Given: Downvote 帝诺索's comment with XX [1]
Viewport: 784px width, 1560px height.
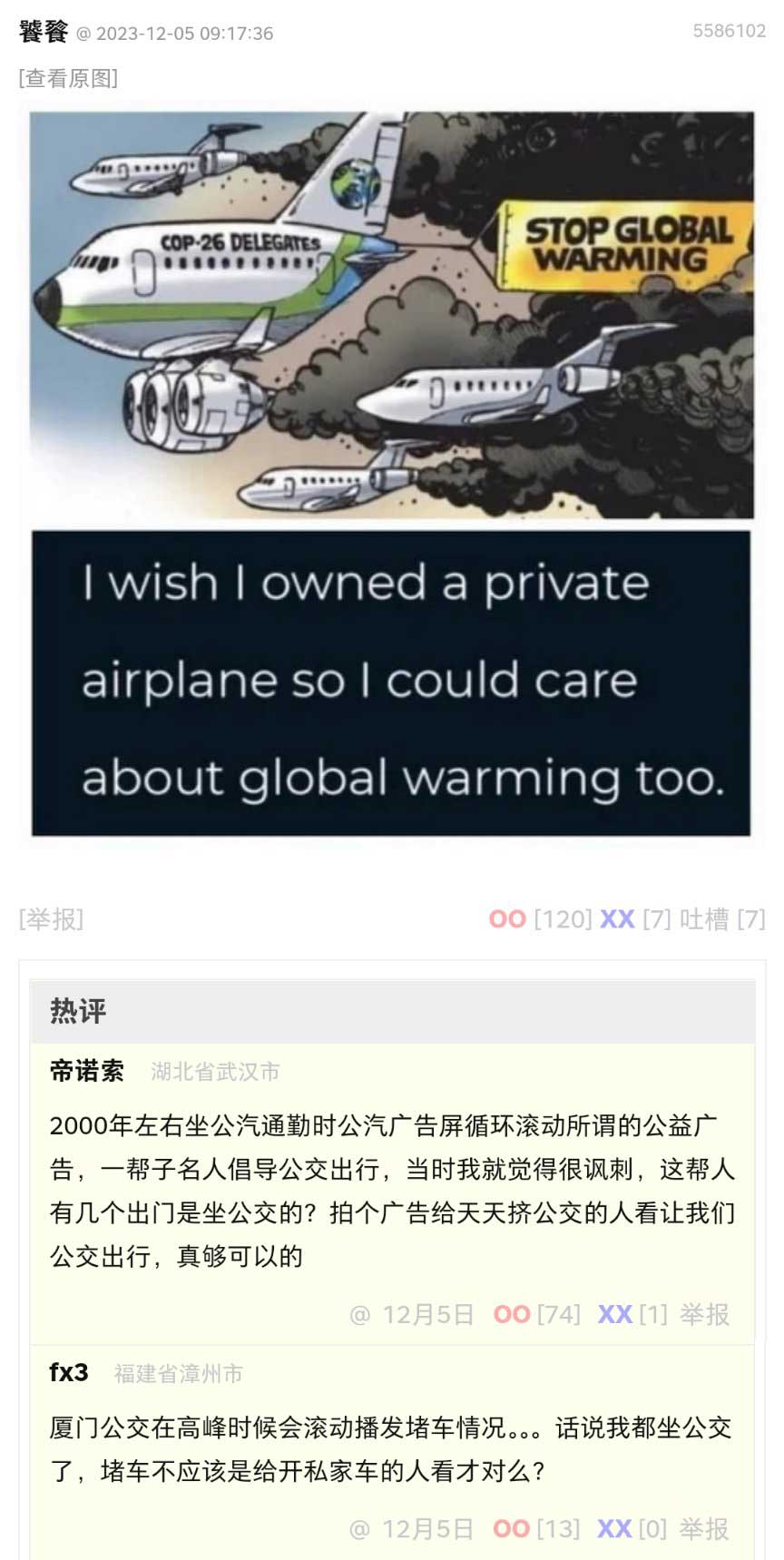Looking at the screenshot, I should [615, 1314].
